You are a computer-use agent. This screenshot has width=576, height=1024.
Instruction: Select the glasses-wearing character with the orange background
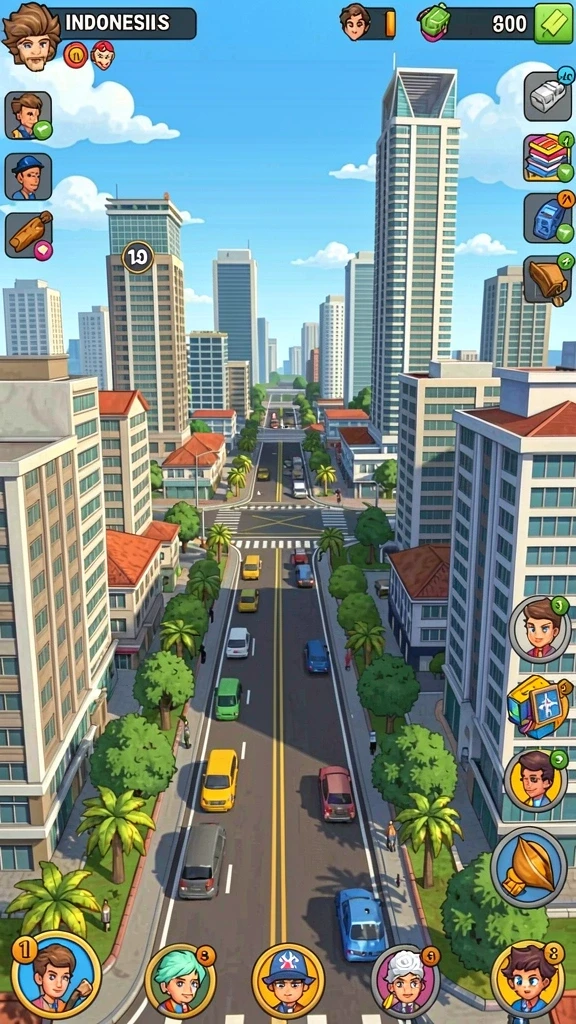click(x=536, y=780)
